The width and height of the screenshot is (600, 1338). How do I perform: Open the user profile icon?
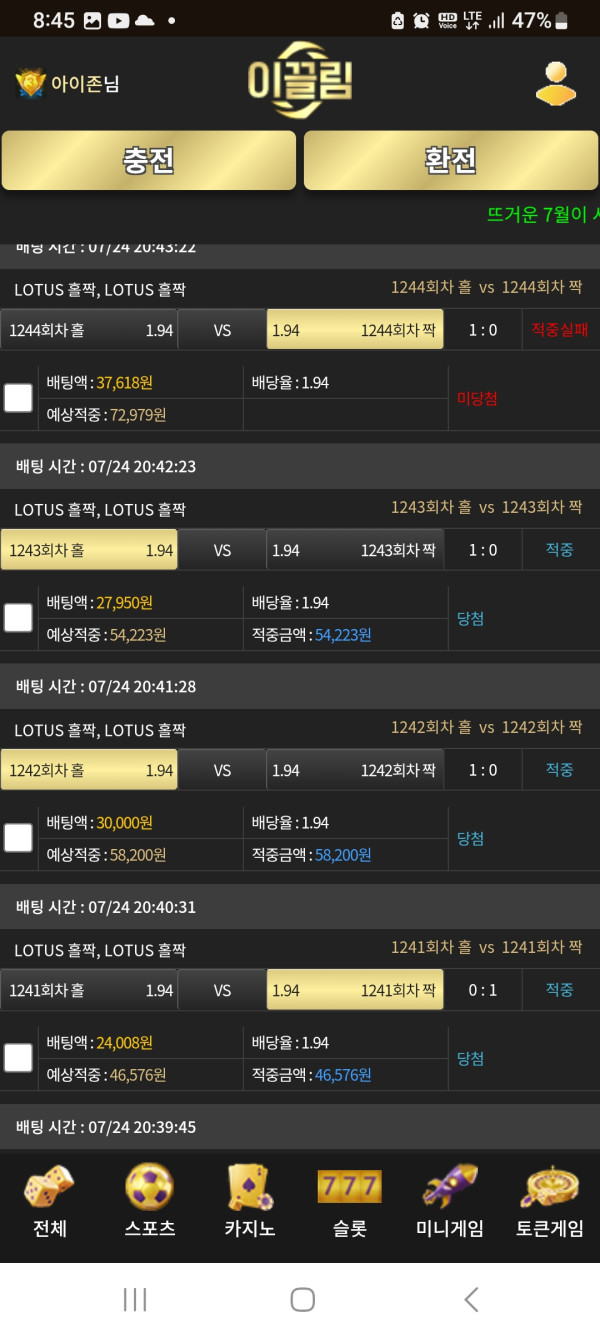coord(556,84)
